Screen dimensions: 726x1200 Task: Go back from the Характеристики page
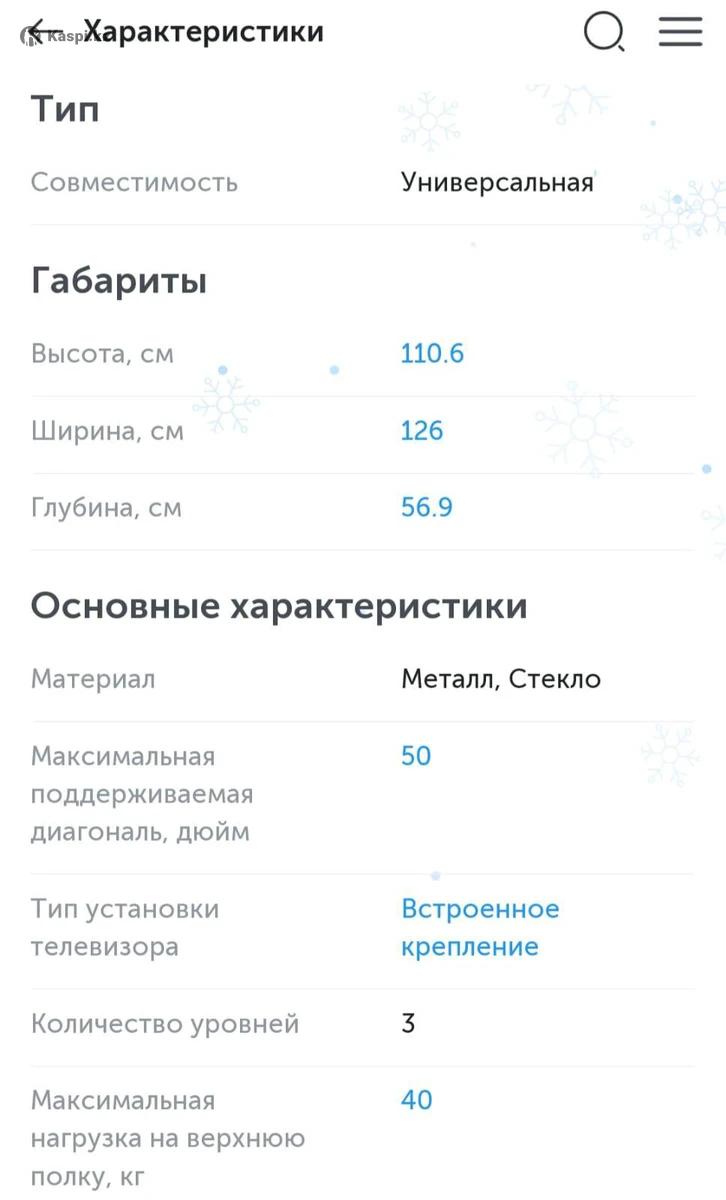point(42,32)
